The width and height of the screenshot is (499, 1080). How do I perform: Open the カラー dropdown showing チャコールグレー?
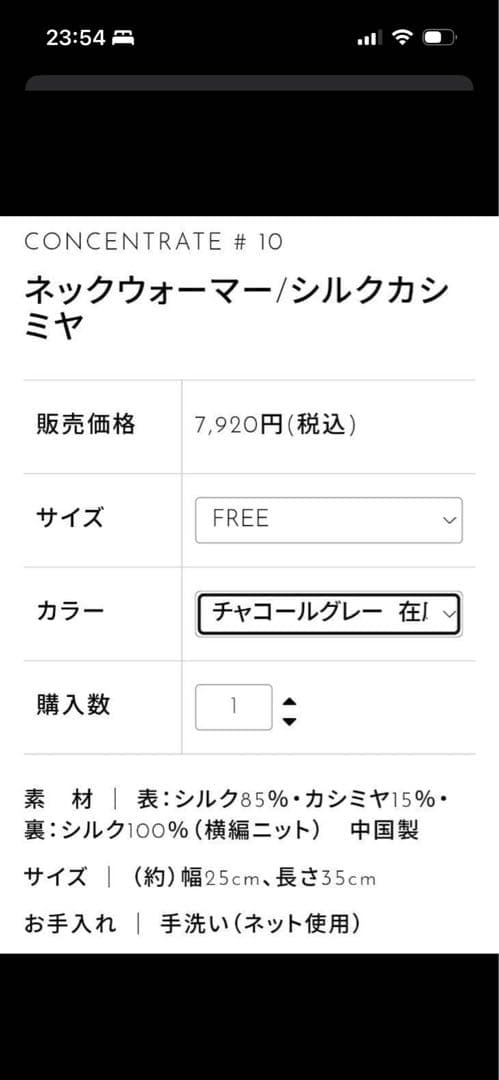[329, 613]
